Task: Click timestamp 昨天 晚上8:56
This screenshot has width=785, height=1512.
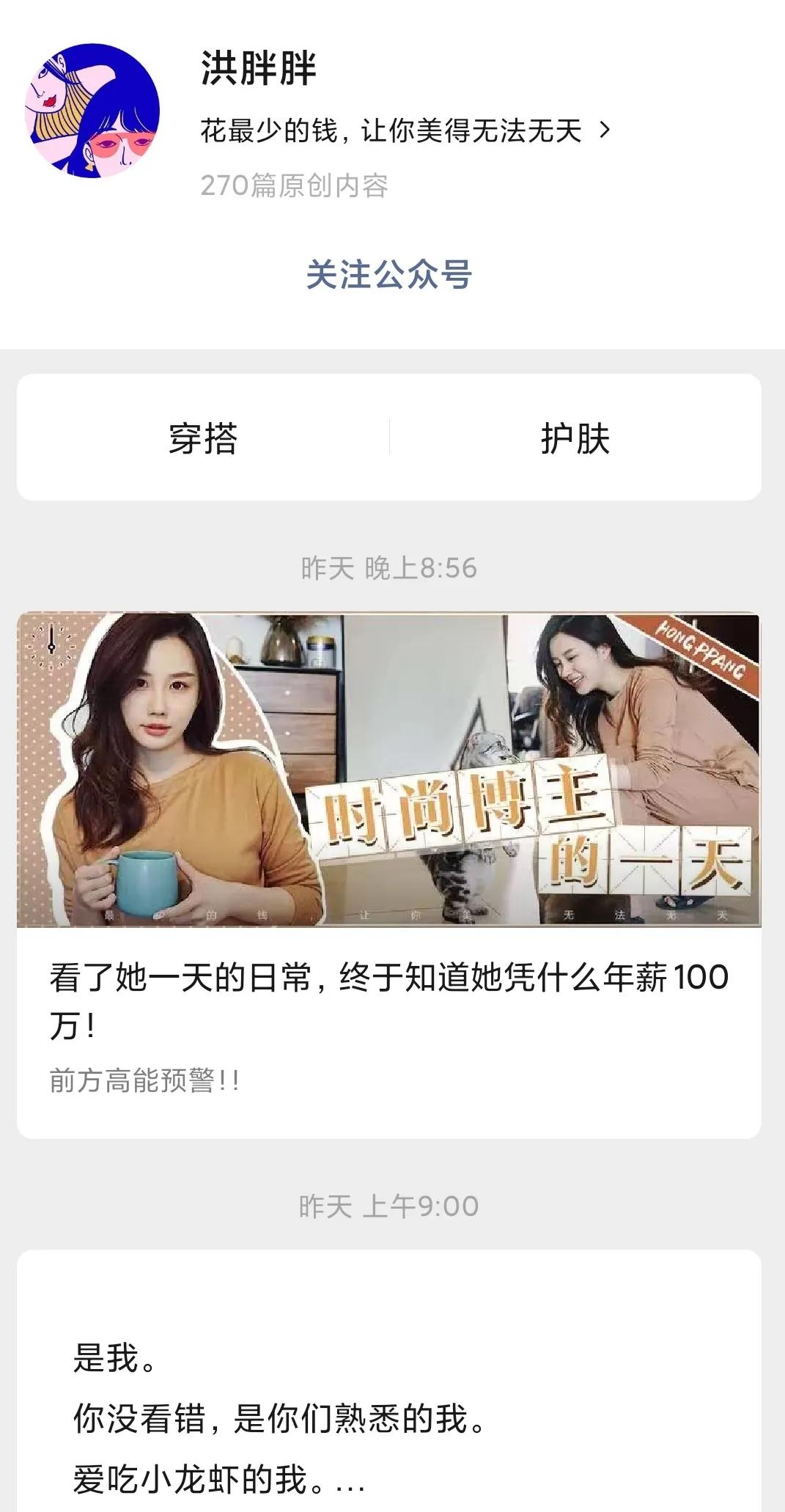Action: (x=391, y=564)
